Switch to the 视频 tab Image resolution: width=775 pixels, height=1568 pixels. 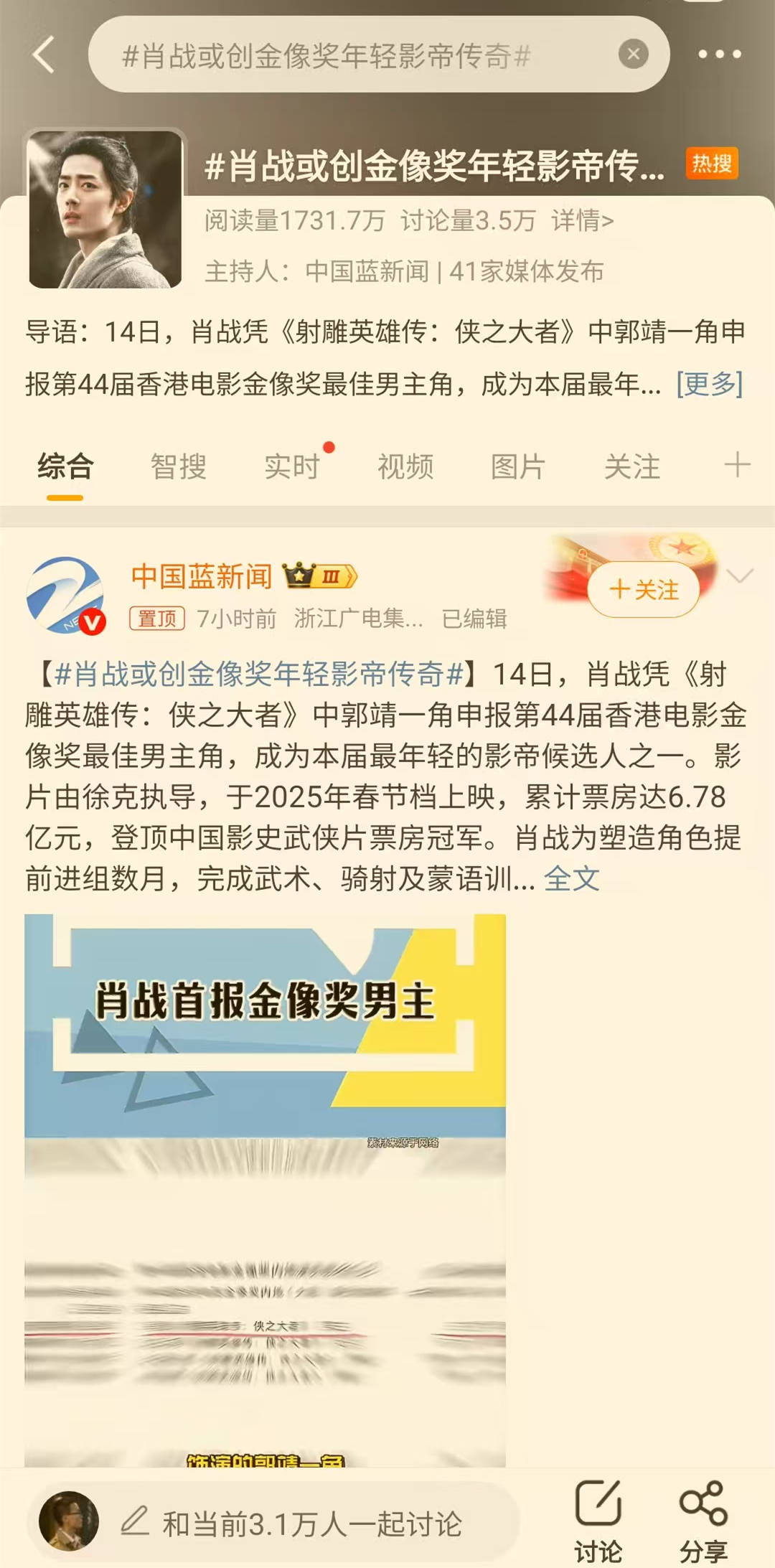[405, 466]
